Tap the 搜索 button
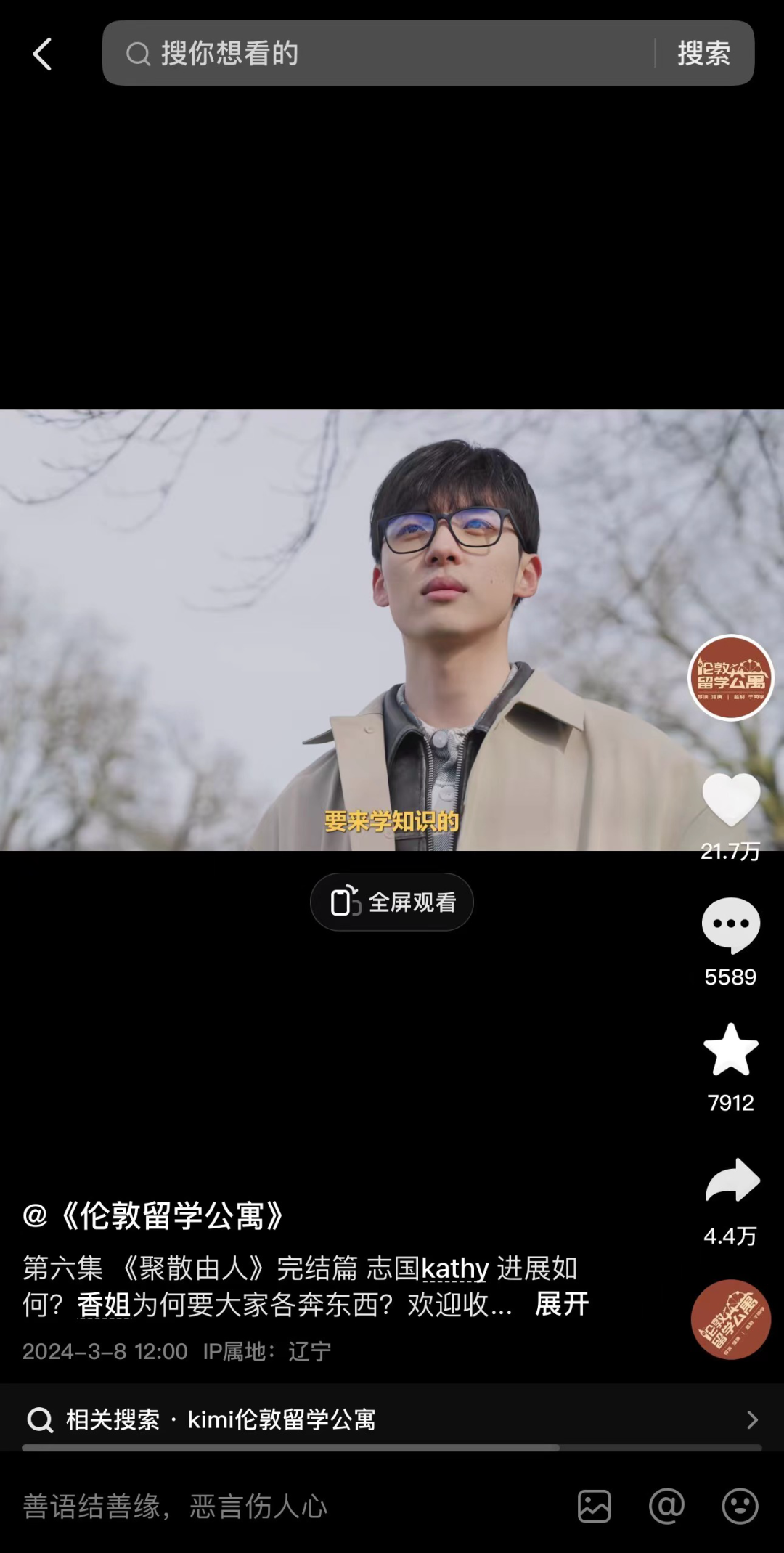The width and height of the screenshot is (784, 1553). [x=703, y=54]
